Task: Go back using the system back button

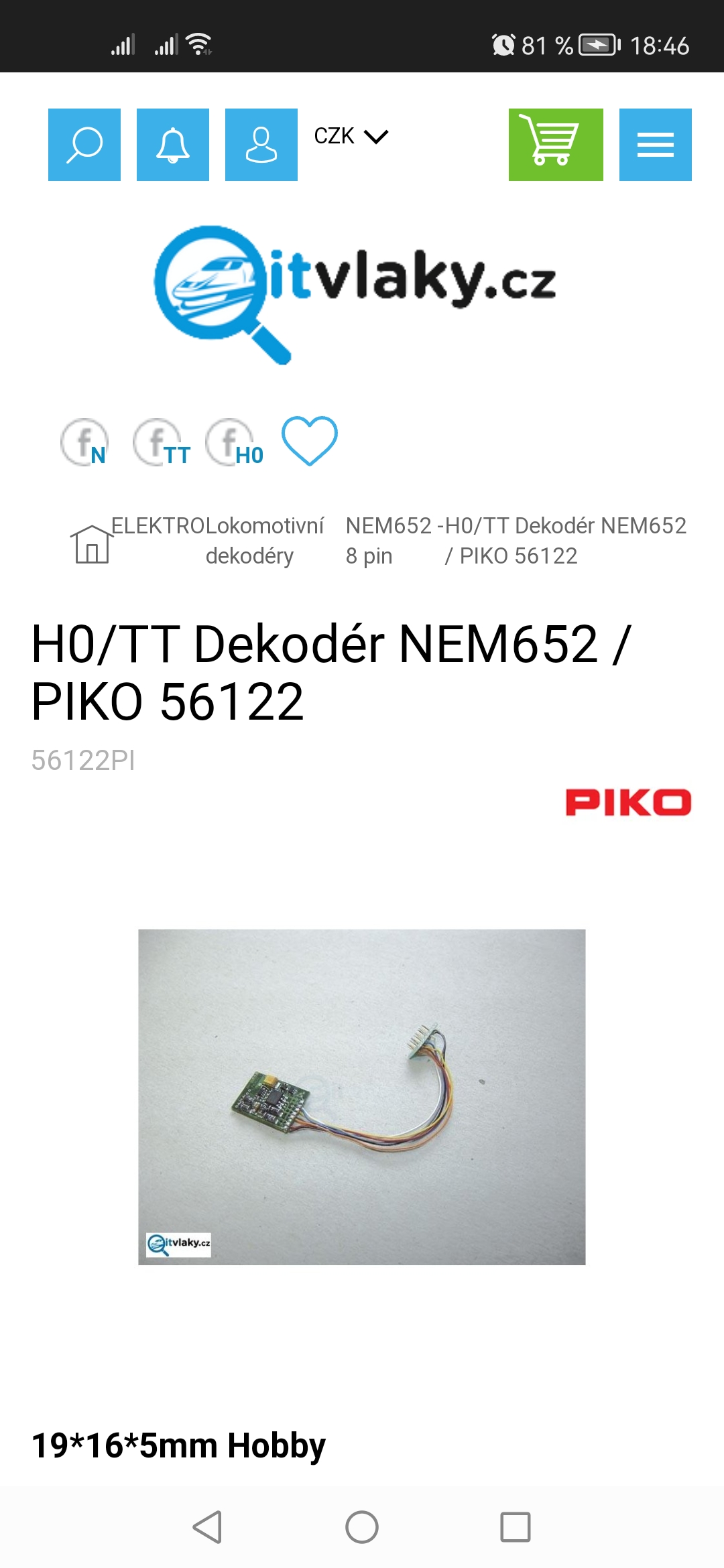Action: 207,1527
